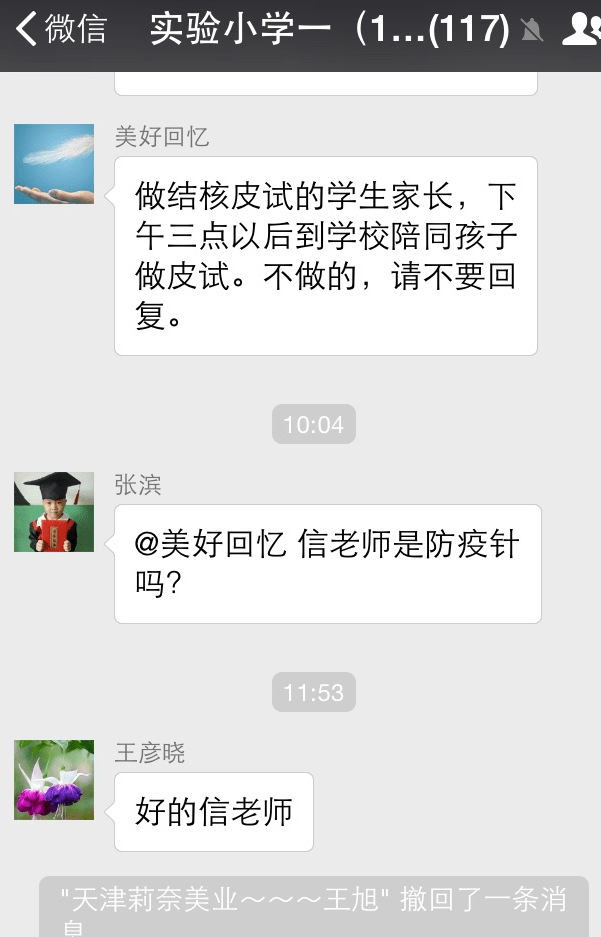This screenshot has height=937, width=601.
Task: Go back to the 微信 chat list
Action: tap(62, 30)
